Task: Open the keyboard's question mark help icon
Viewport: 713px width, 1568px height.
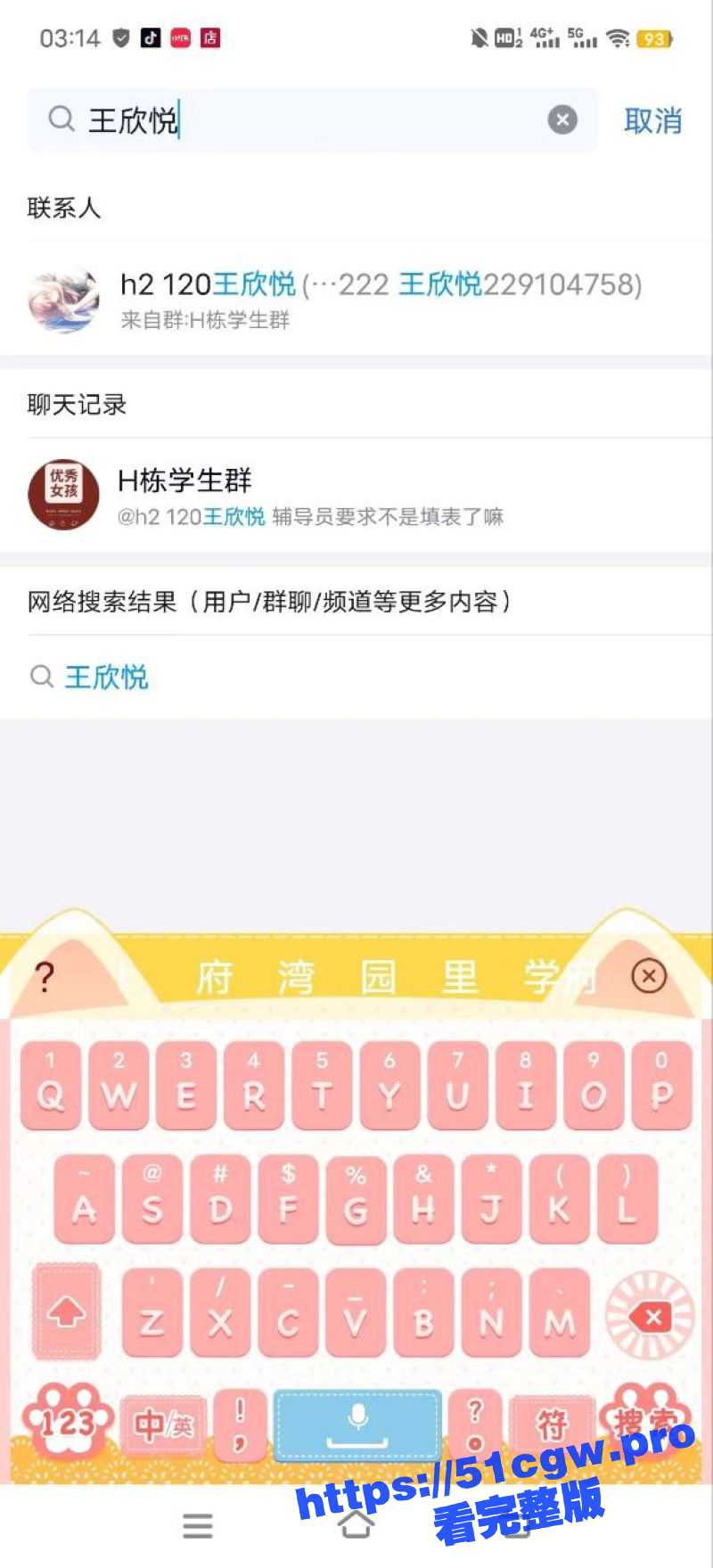Action: [x=45, y=977]
